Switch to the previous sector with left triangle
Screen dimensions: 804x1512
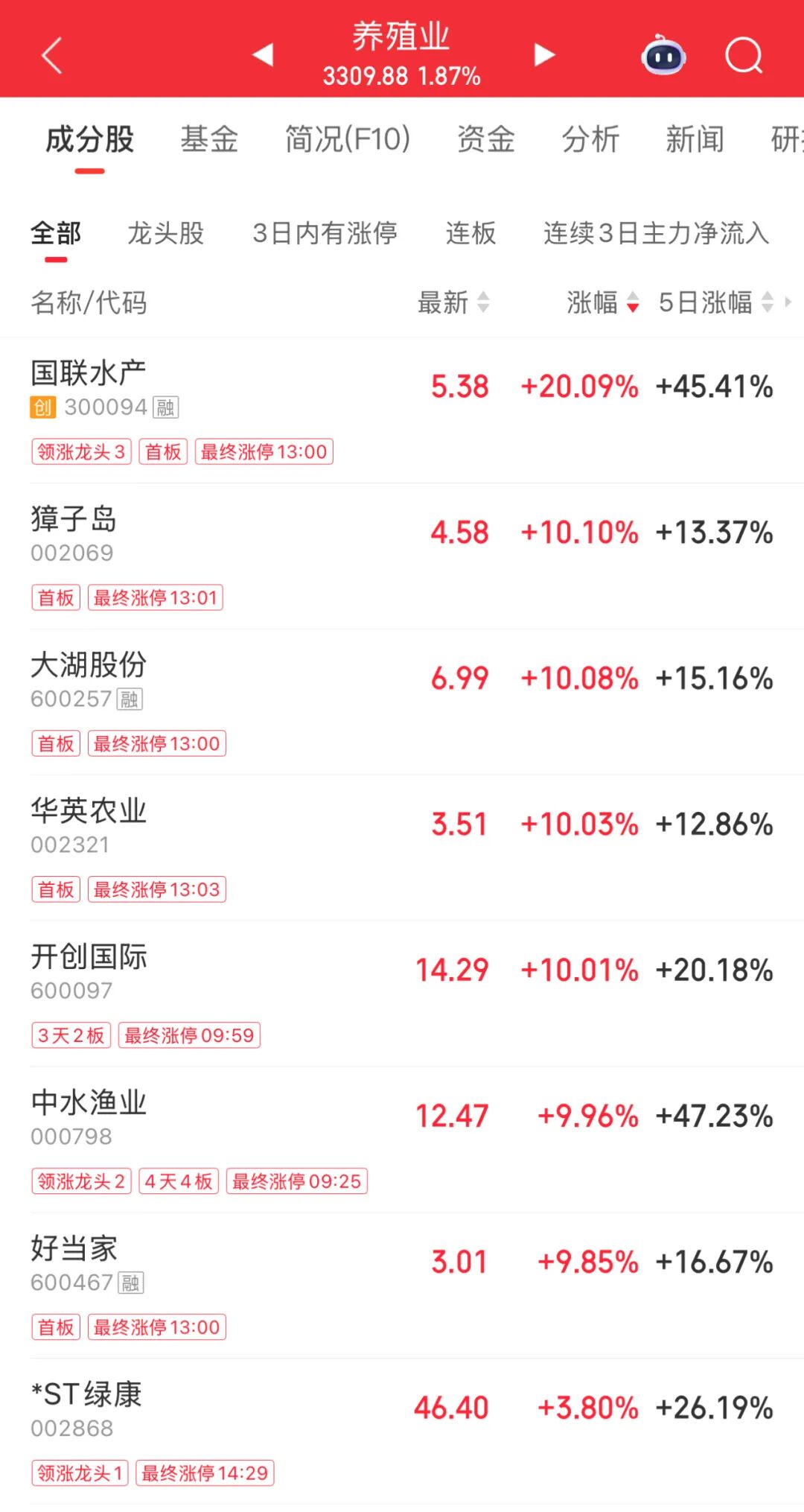(263, 54)
